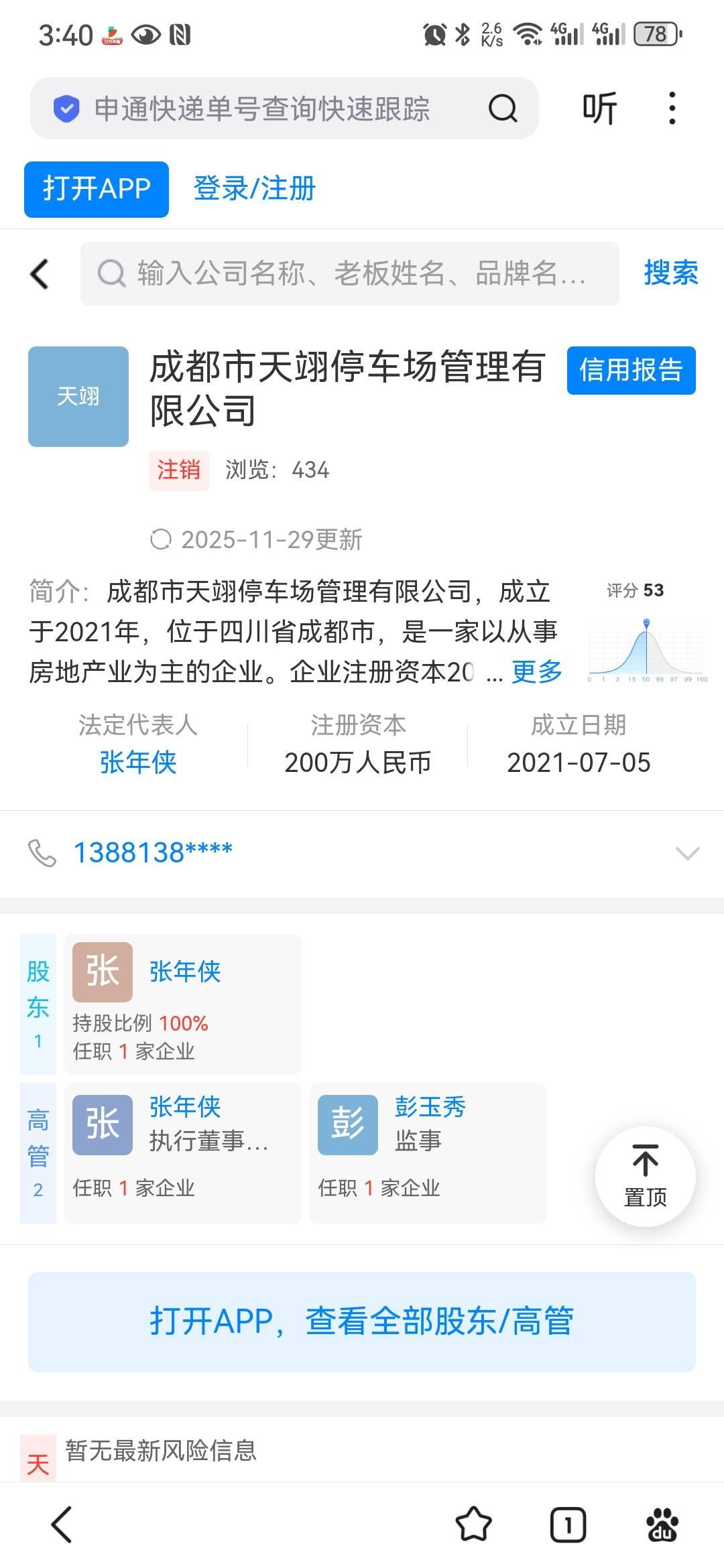Tap the 搜索 button
Screen dimensions: 724x1568
pos(670,274)
